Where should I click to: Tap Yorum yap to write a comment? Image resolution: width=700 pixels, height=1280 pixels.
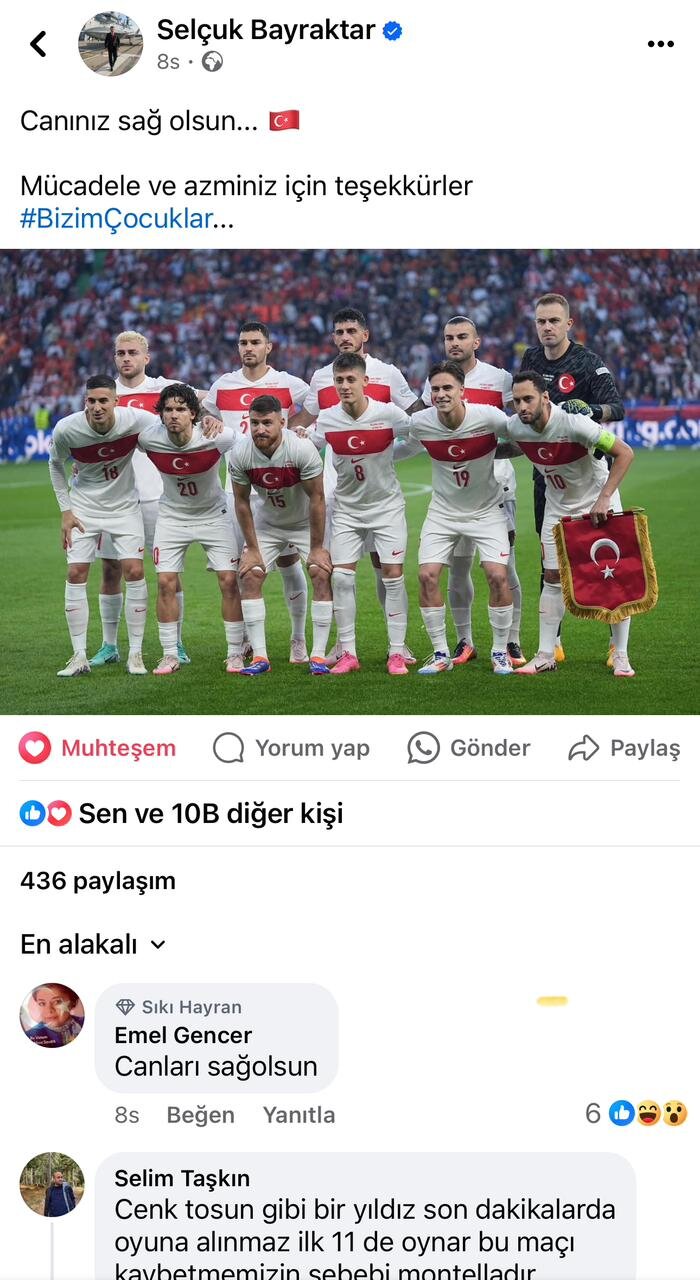[x=291, y=748]
